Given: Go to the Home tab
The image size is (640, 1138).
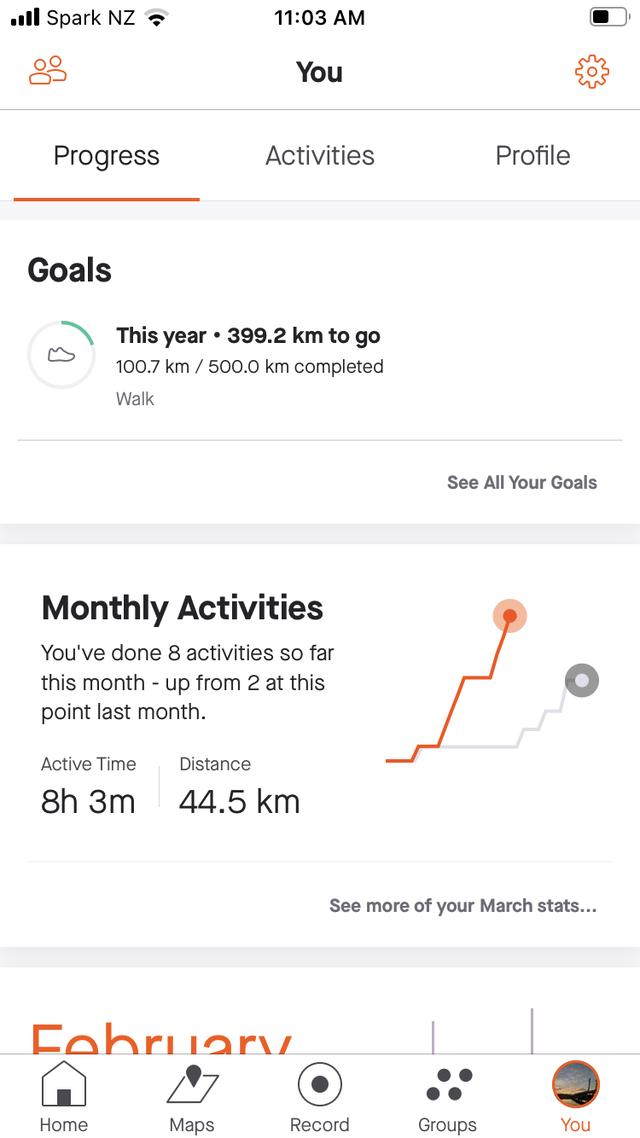Looking at the screenshot, I should coord(63,1097).
